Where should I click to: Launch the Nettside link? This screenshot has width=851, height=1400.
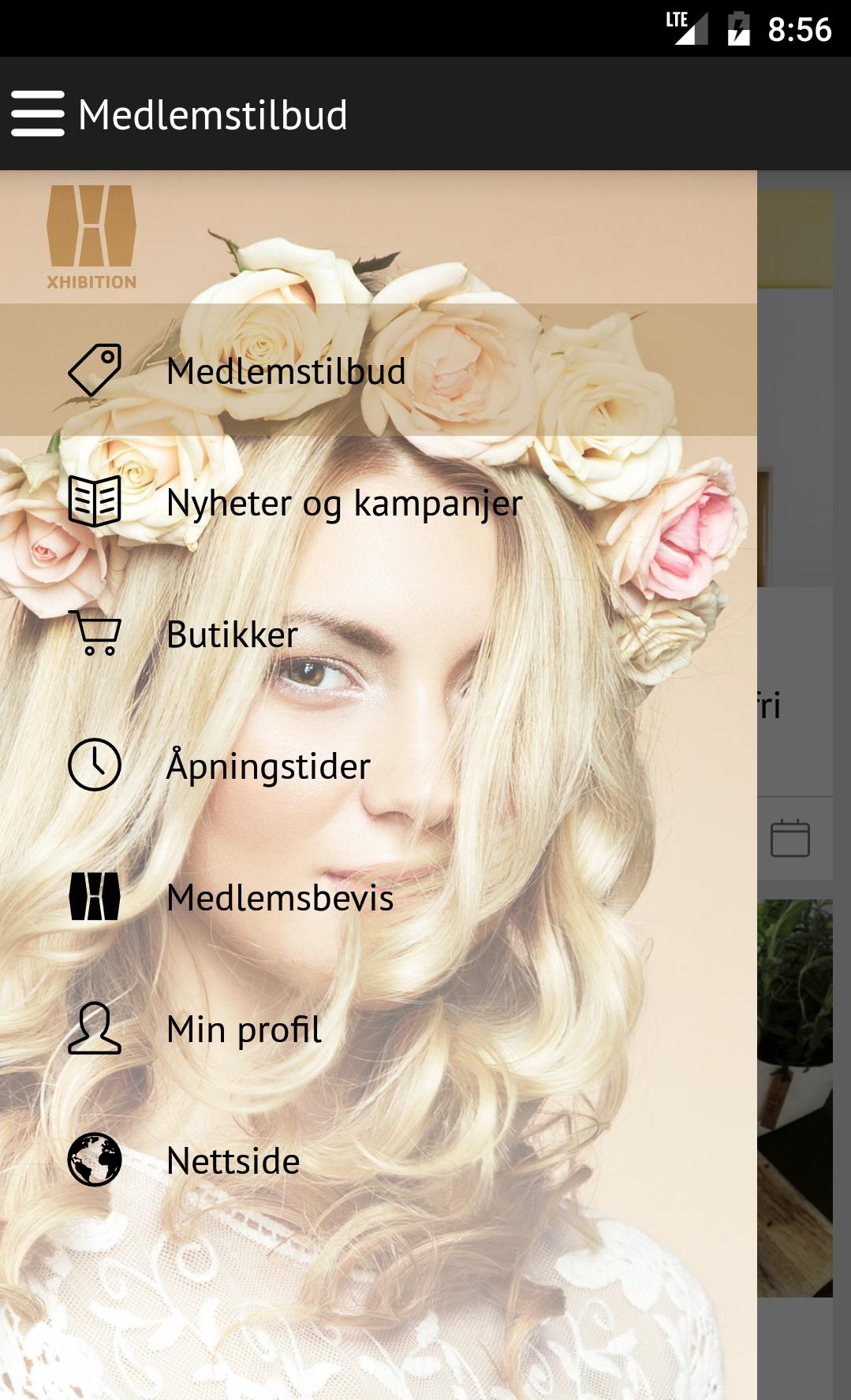[x=233, y=1160]
